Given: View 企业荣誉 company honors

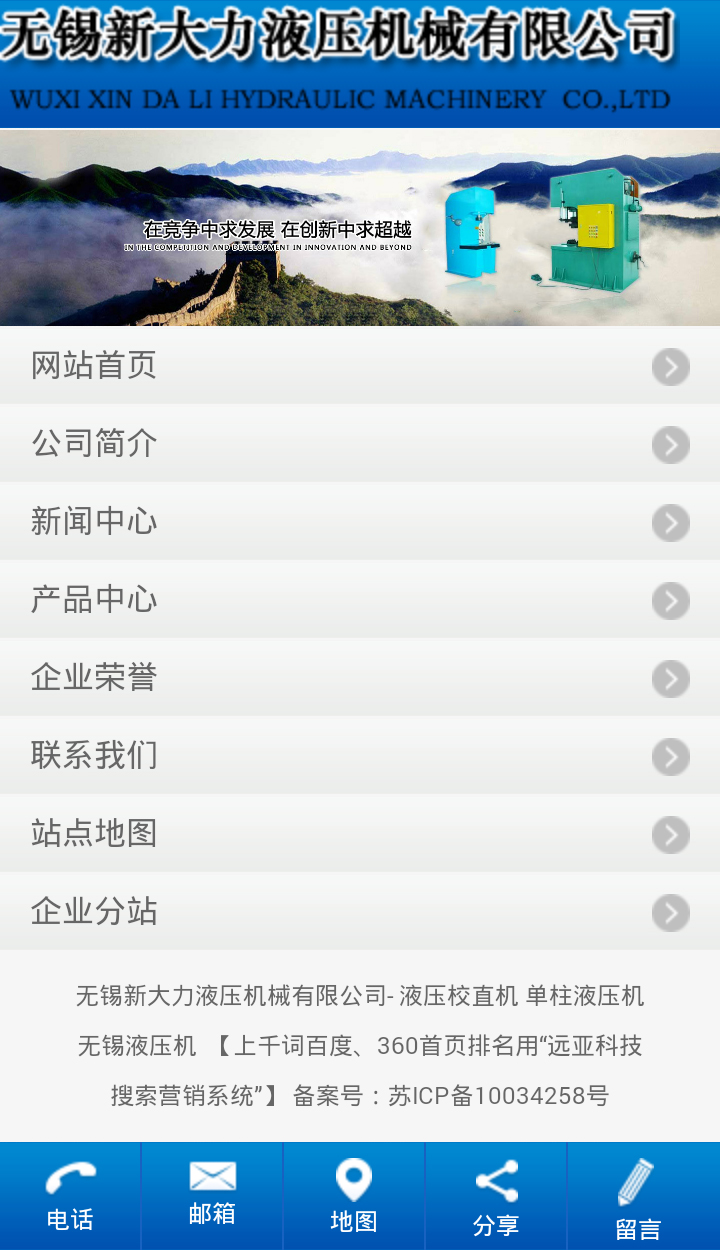Looking at the screenshot, I should (360, 678).
